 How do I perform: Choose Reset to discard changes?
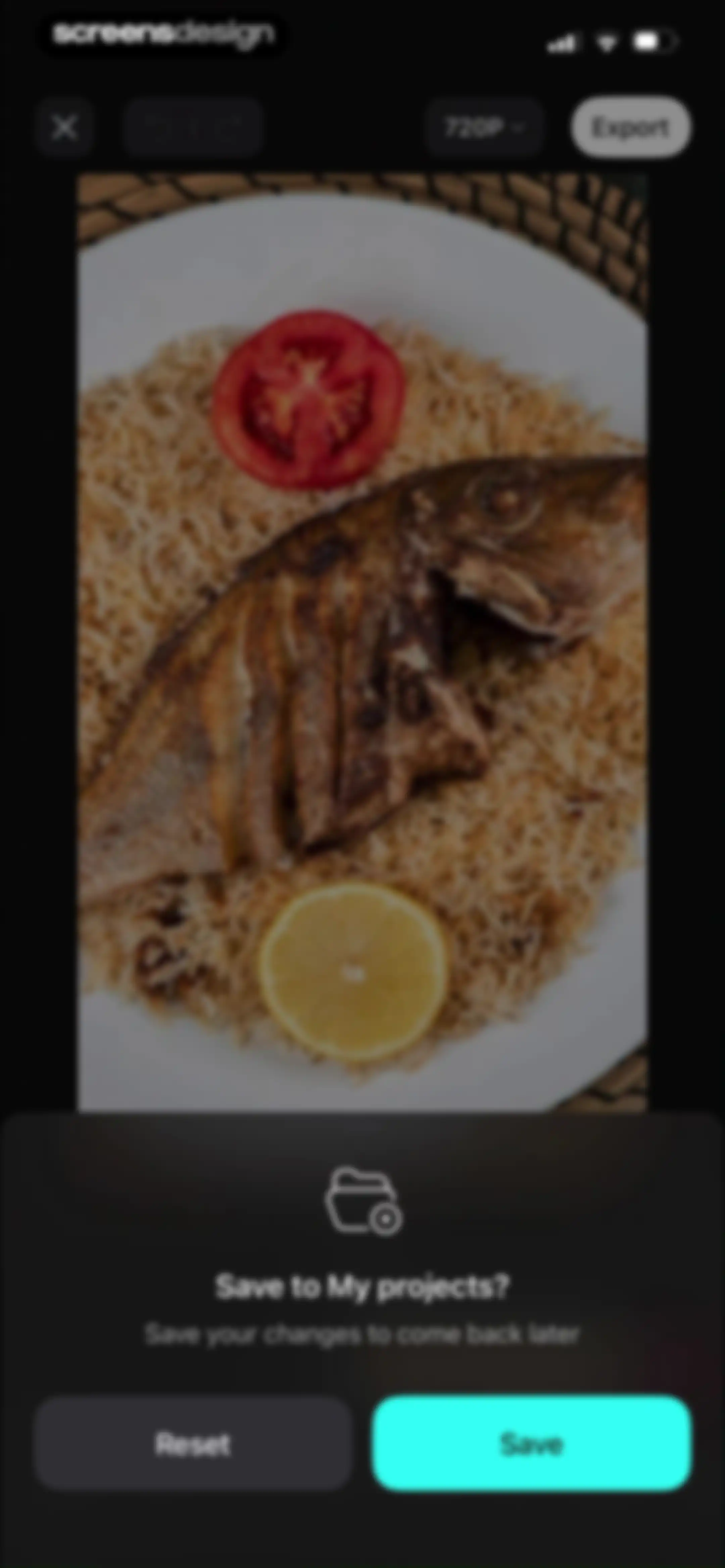coord(193,1444)
